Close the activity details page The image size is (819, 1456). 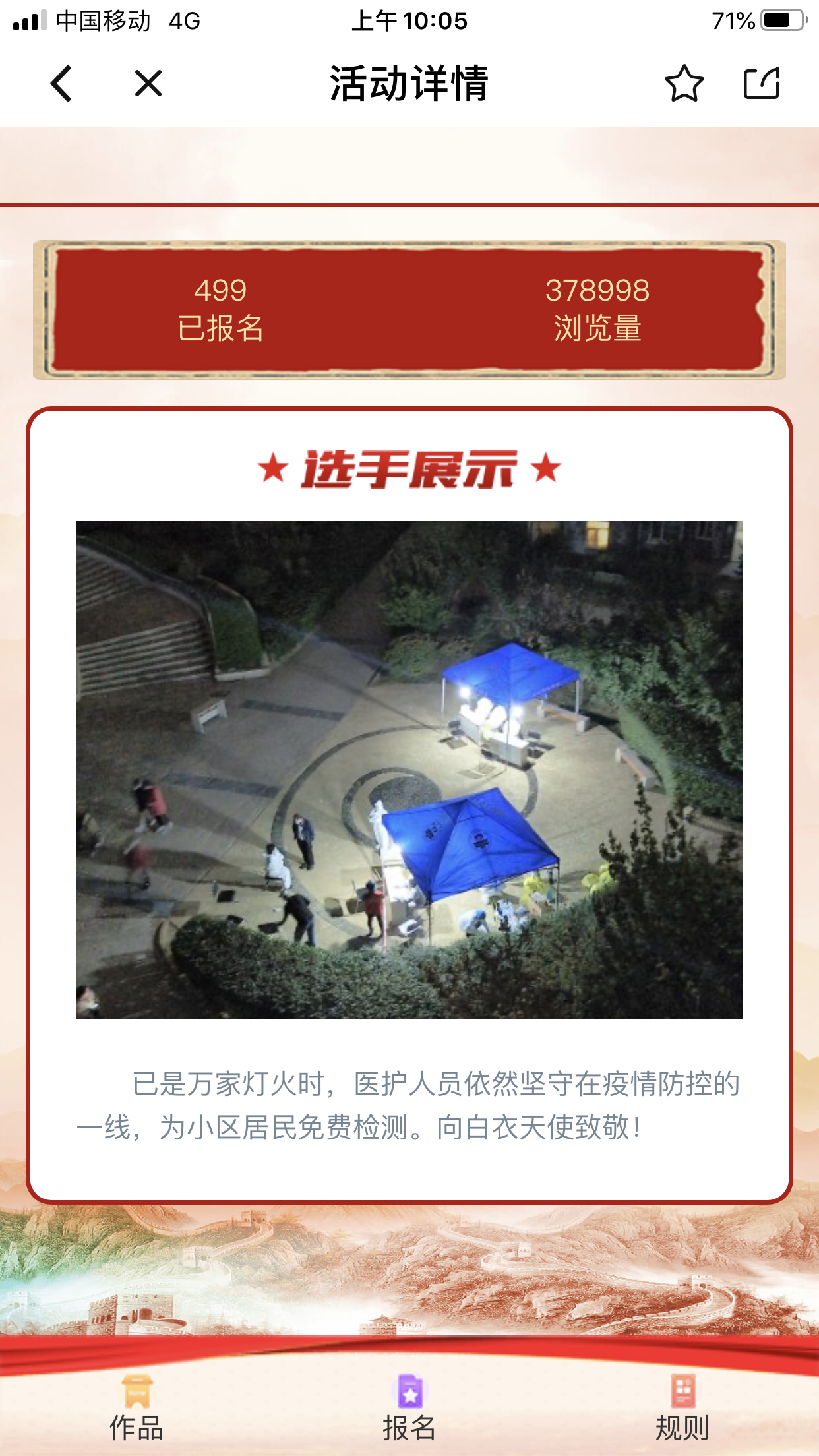(x=148, y=84)
